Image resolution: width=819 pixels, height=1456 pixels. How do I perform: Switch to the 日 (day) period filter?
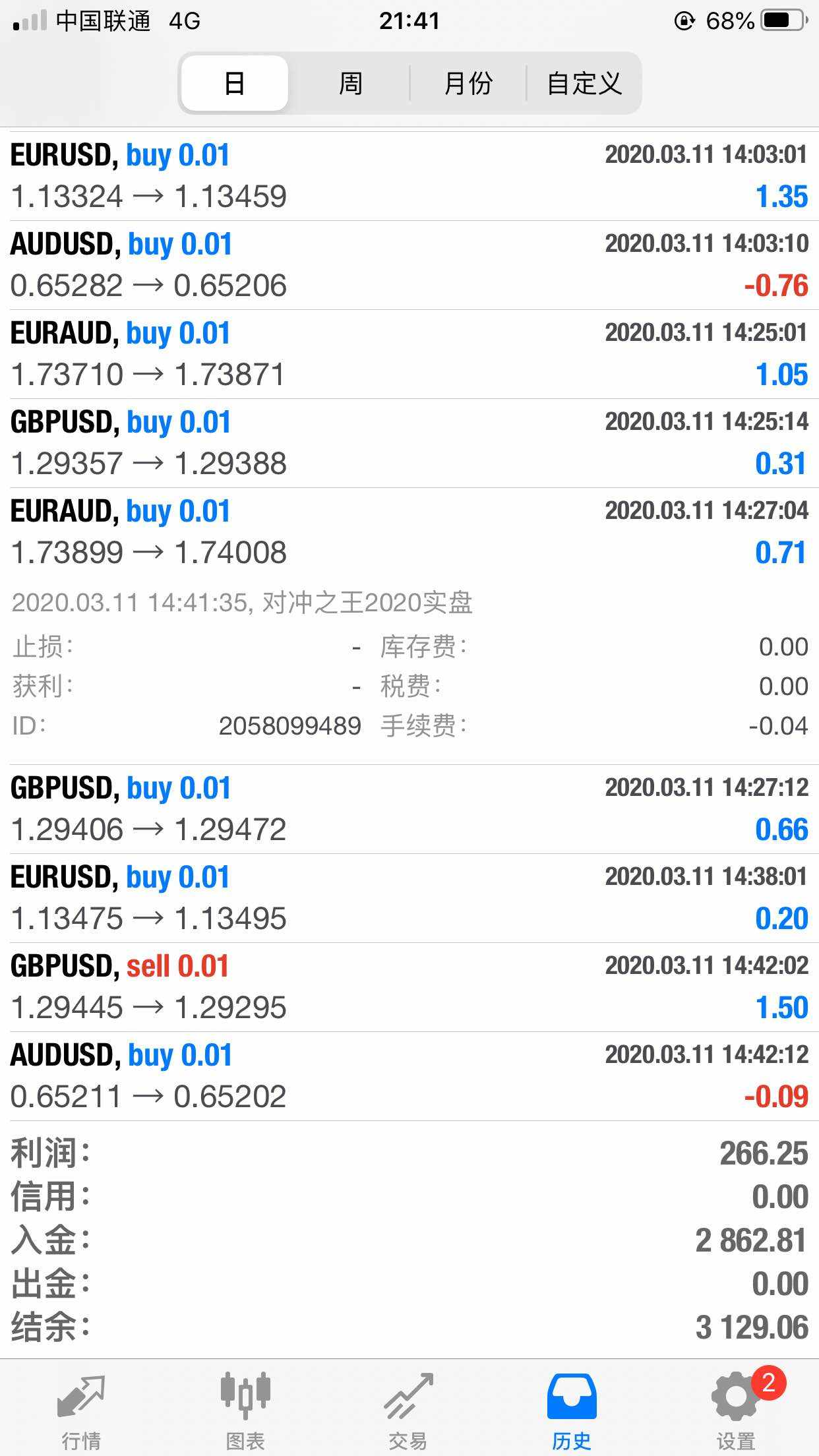tap(234, 84)
